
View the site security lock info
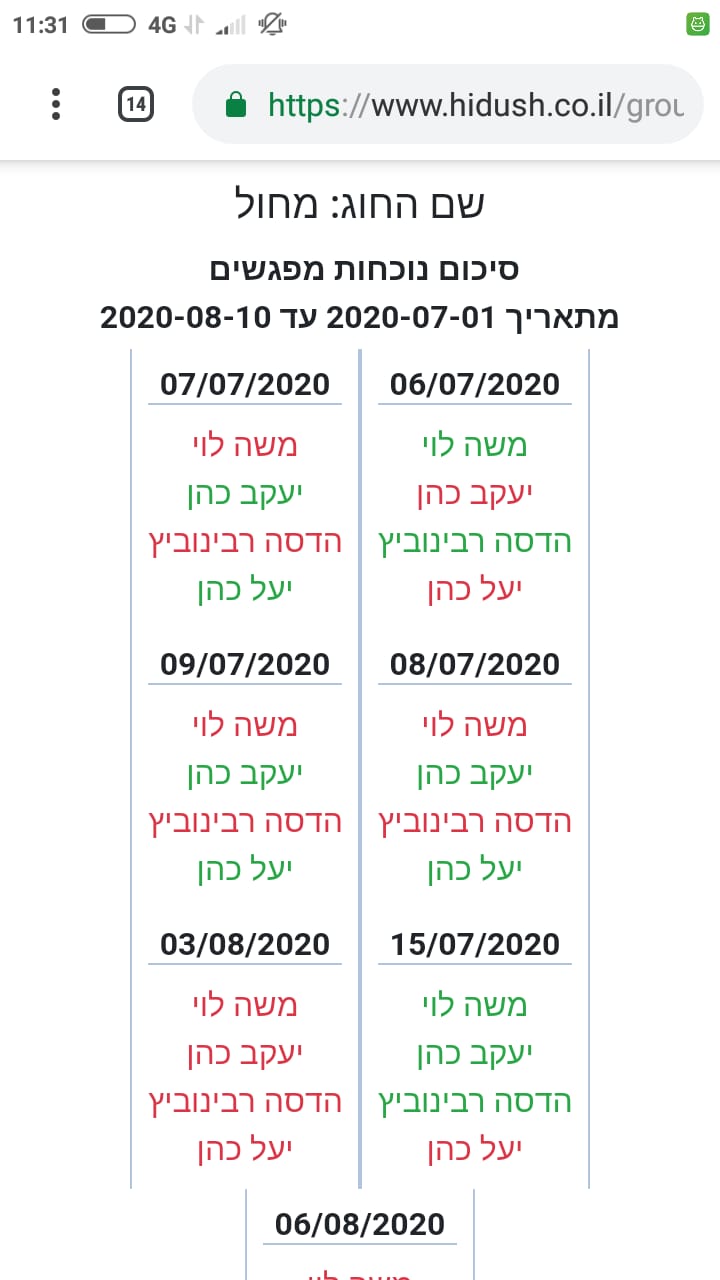[x=236, y=105]
